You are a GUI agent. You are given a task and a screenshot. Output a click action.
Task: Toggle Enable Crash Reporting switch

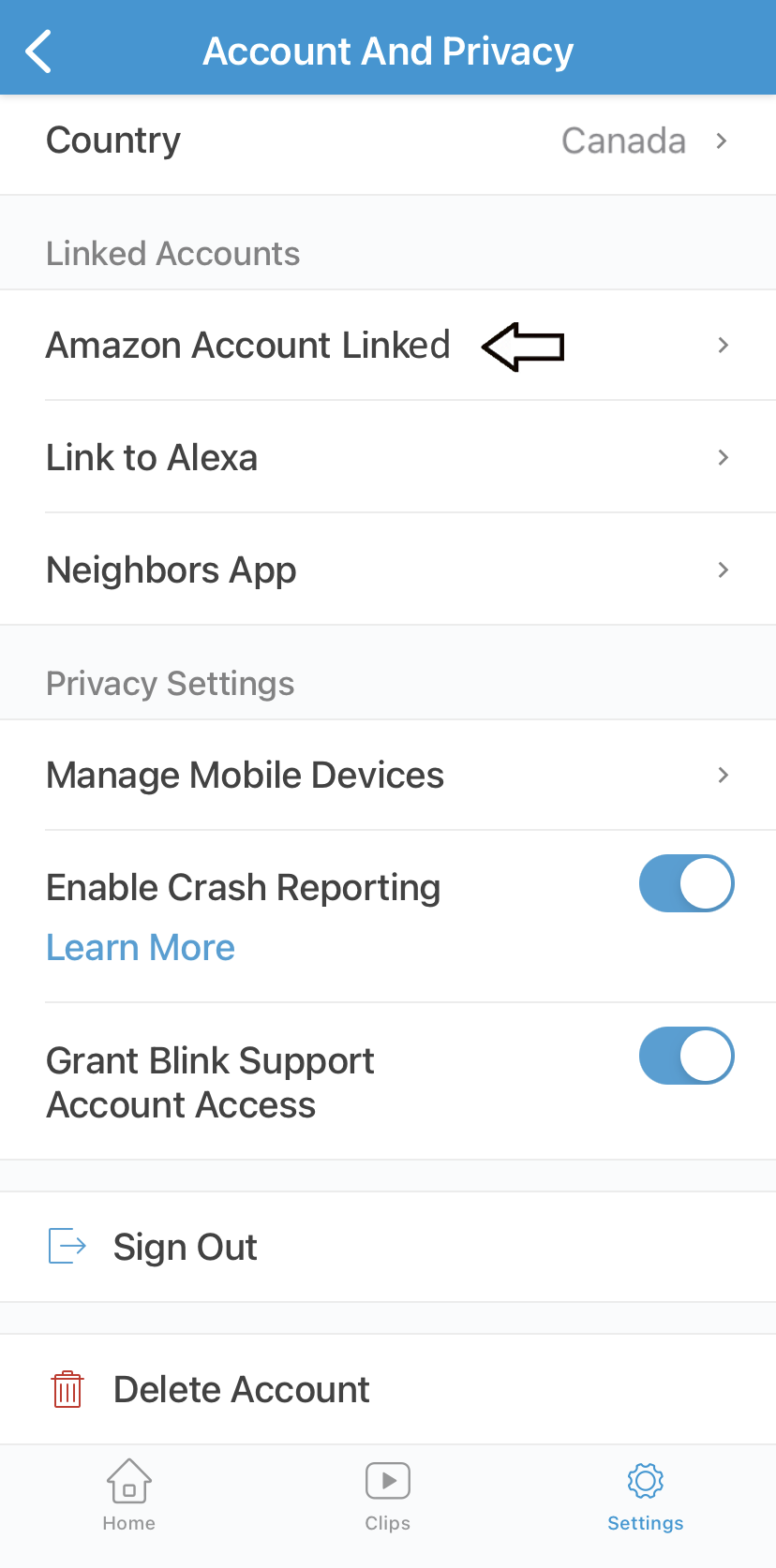point(686,882)
